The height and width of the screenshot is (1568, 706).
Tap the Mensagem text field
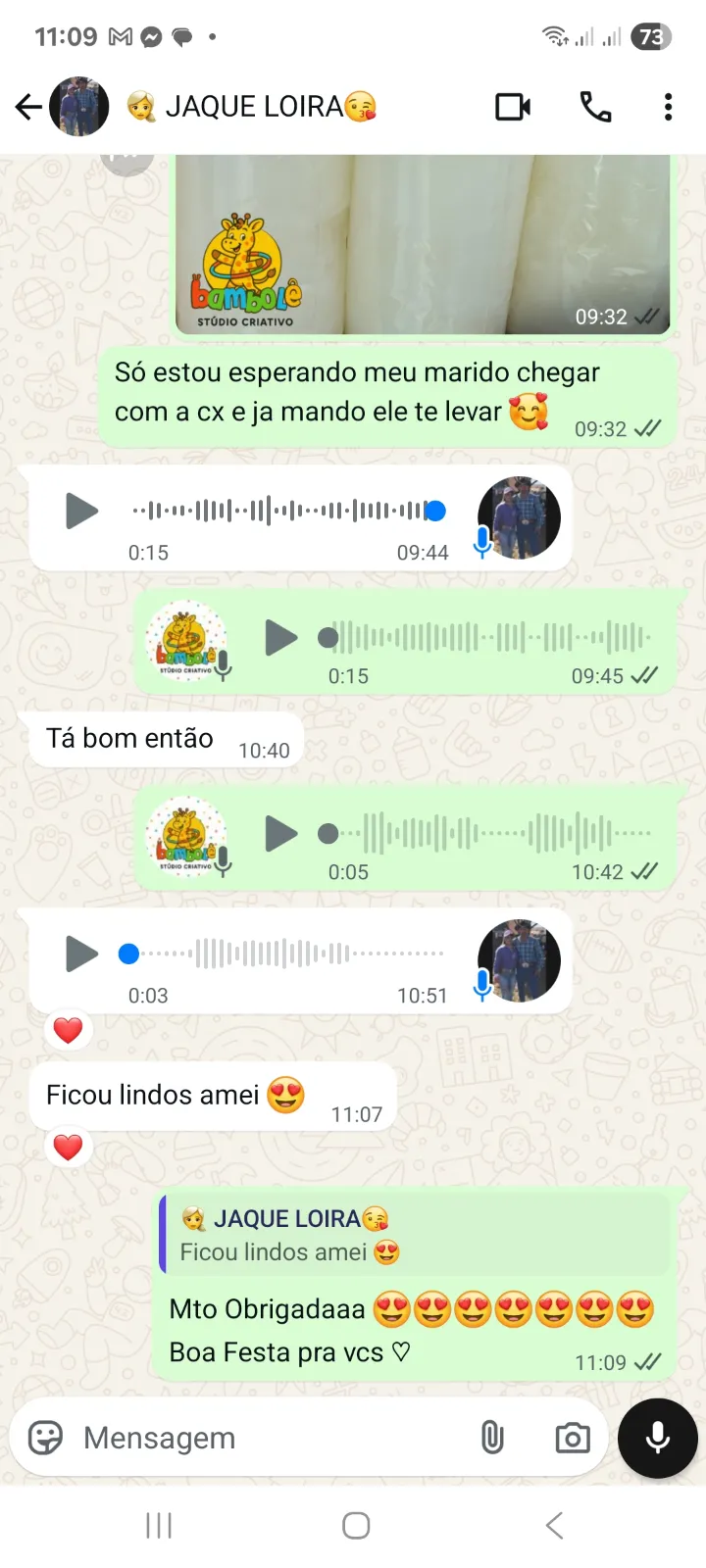tap(265, 1438)
